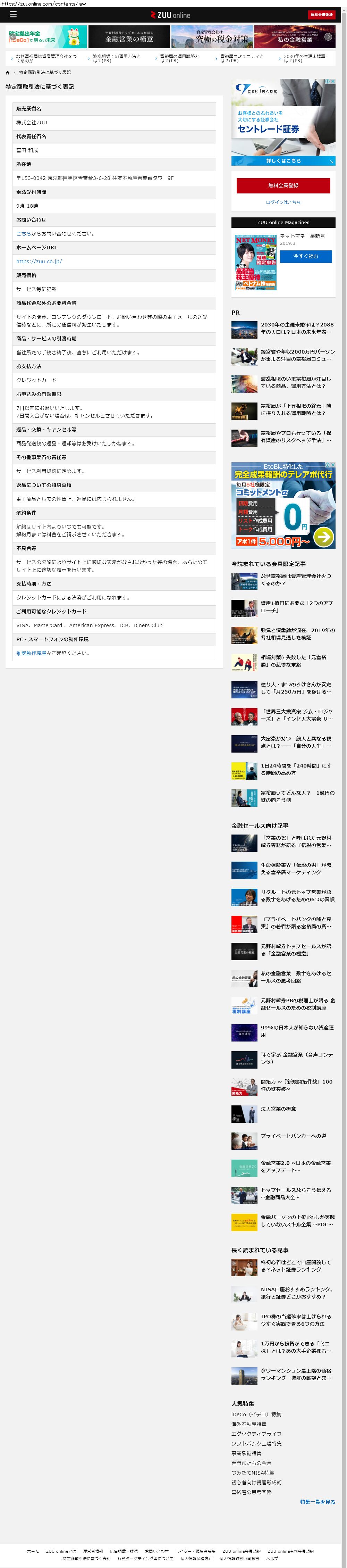
Task: Open 運営者情報 footer link
Action: pos(93,1551)
